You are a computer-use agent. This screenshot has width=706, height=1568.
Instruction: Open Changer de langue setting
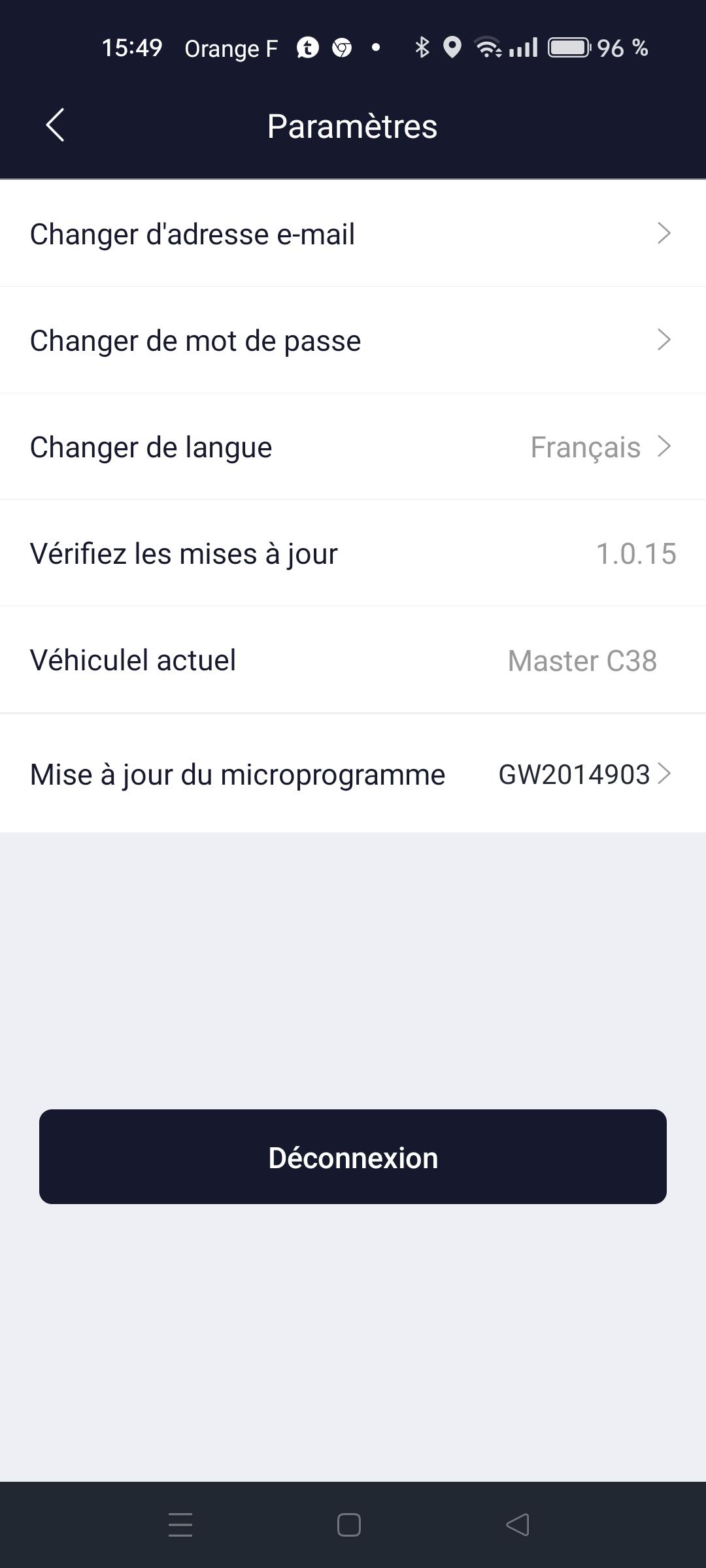pos(353,446)
